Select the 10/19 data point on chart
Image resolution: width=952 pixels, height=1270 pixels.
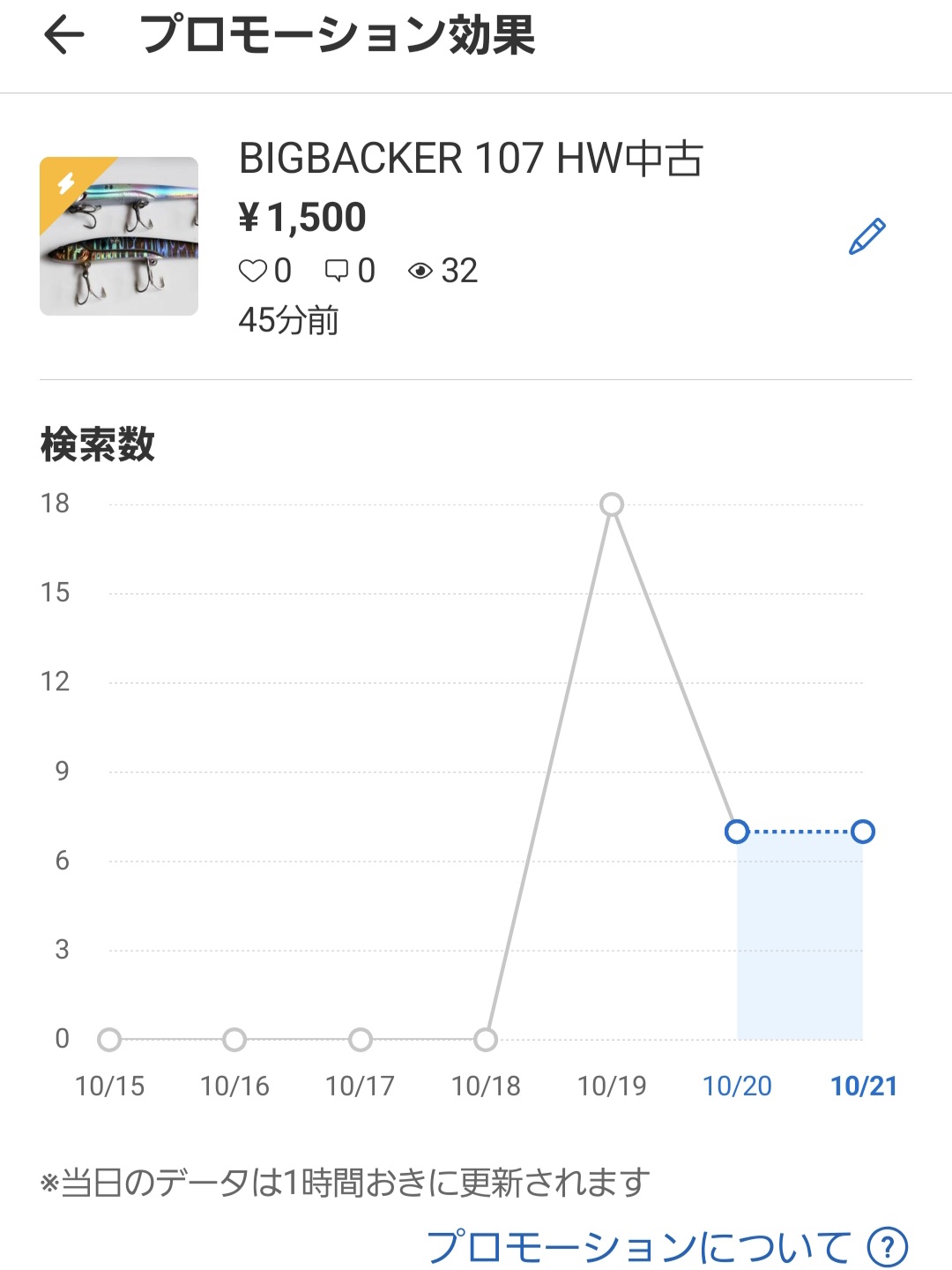pos(612,504)
